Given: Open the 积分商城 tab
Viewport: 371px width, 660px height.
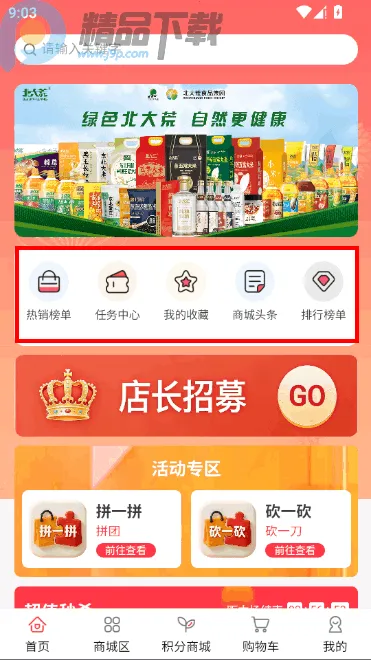Looking at the screenshot, I should pyautogui.click(x=186, y=634).
